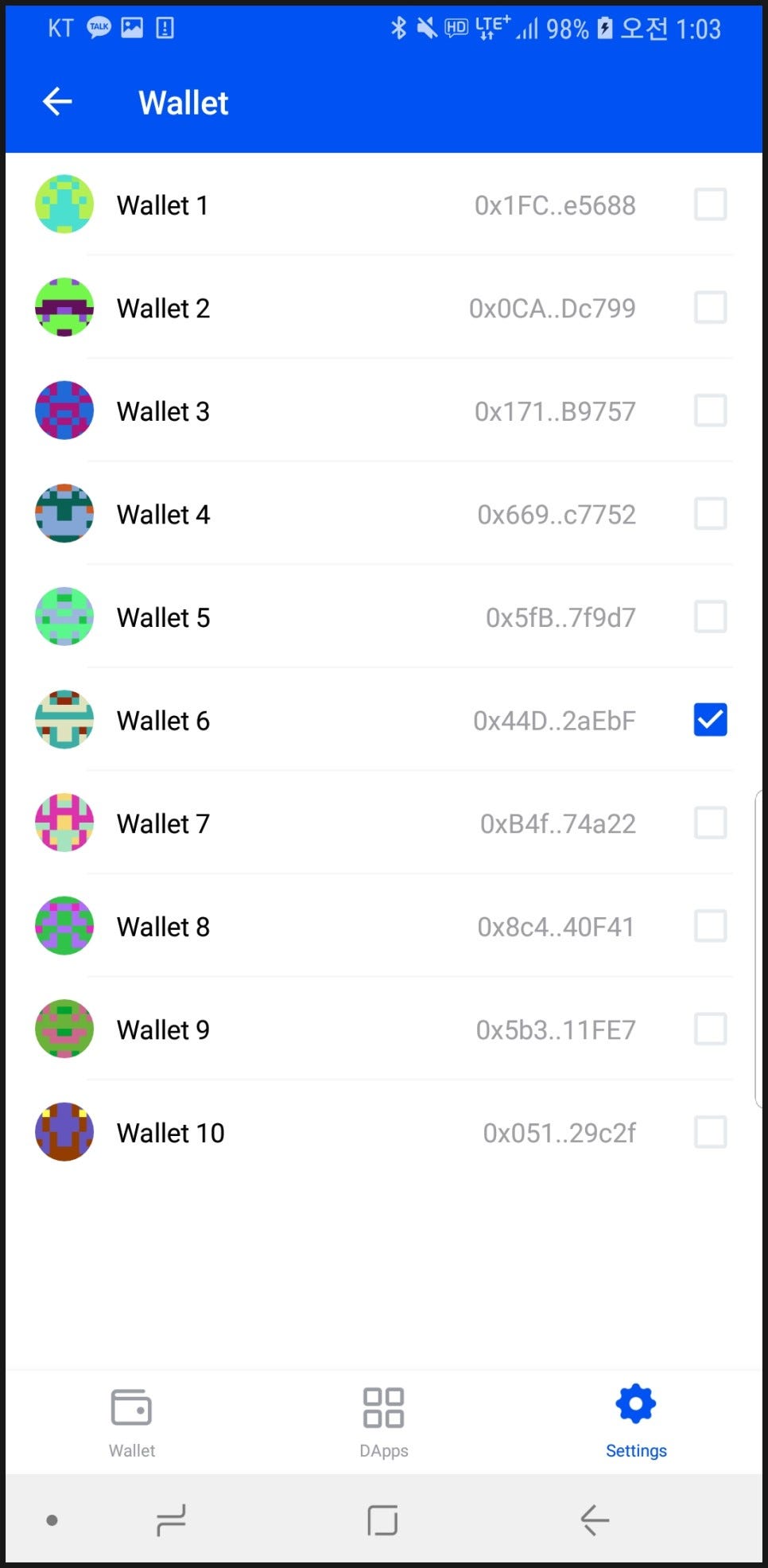768x1568 pixels.
Task: Enable the checkbox next to Wallet 9
Action: (x=710, y=1029)
